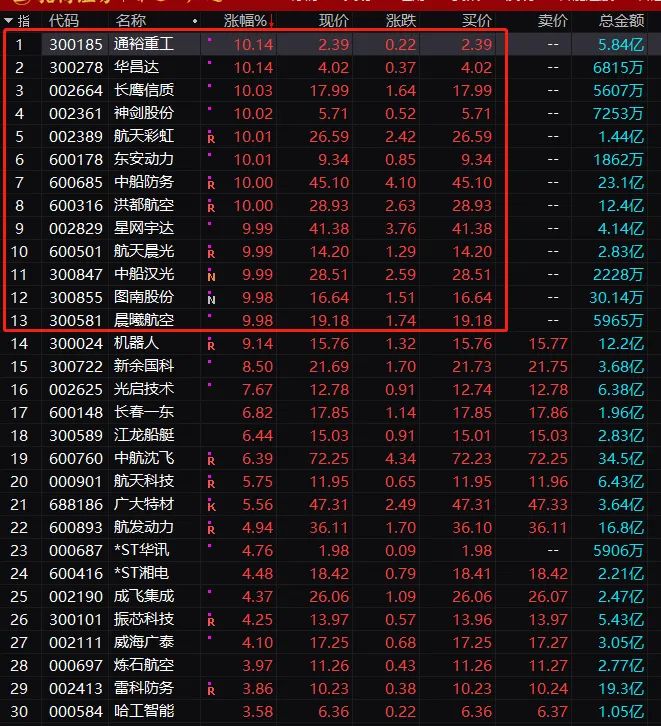Image resolution: width=661 pixels, height=726 pixels.
Task: Open 航天彩虹 stock details
Action: (144, 136)
